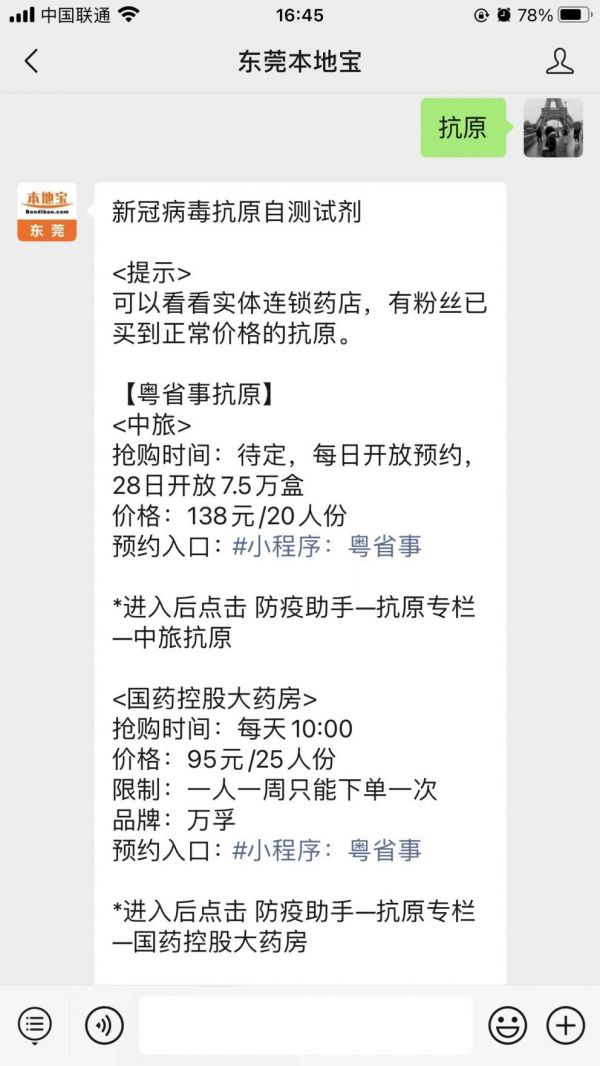Screen dimensions: 600x1066
Task: Open the 东莞本地宝 avatar
Action: [x=47, y=211]
